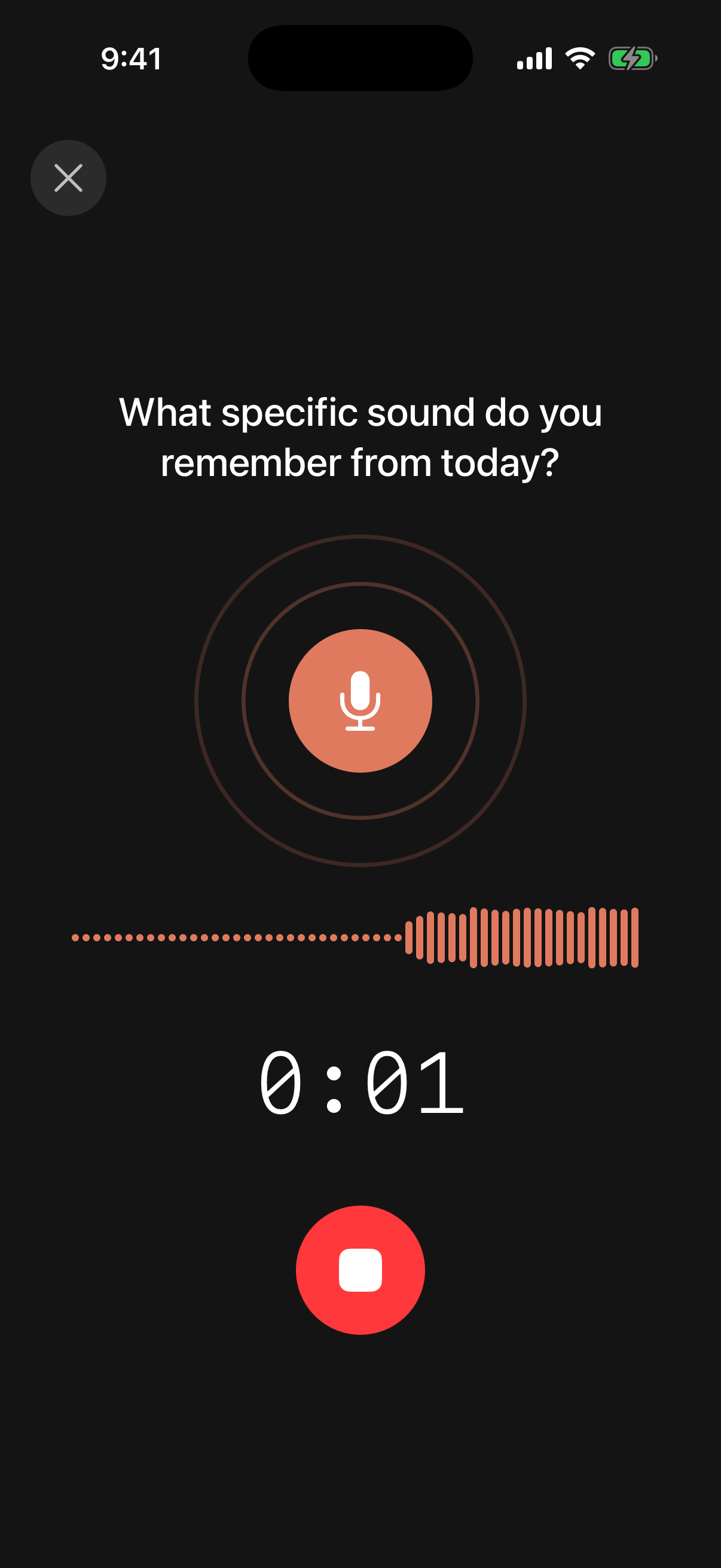The width and height of the screenshot is (721, 1568).
Task: Select the battery charging indicator
Action: (631, 58)
